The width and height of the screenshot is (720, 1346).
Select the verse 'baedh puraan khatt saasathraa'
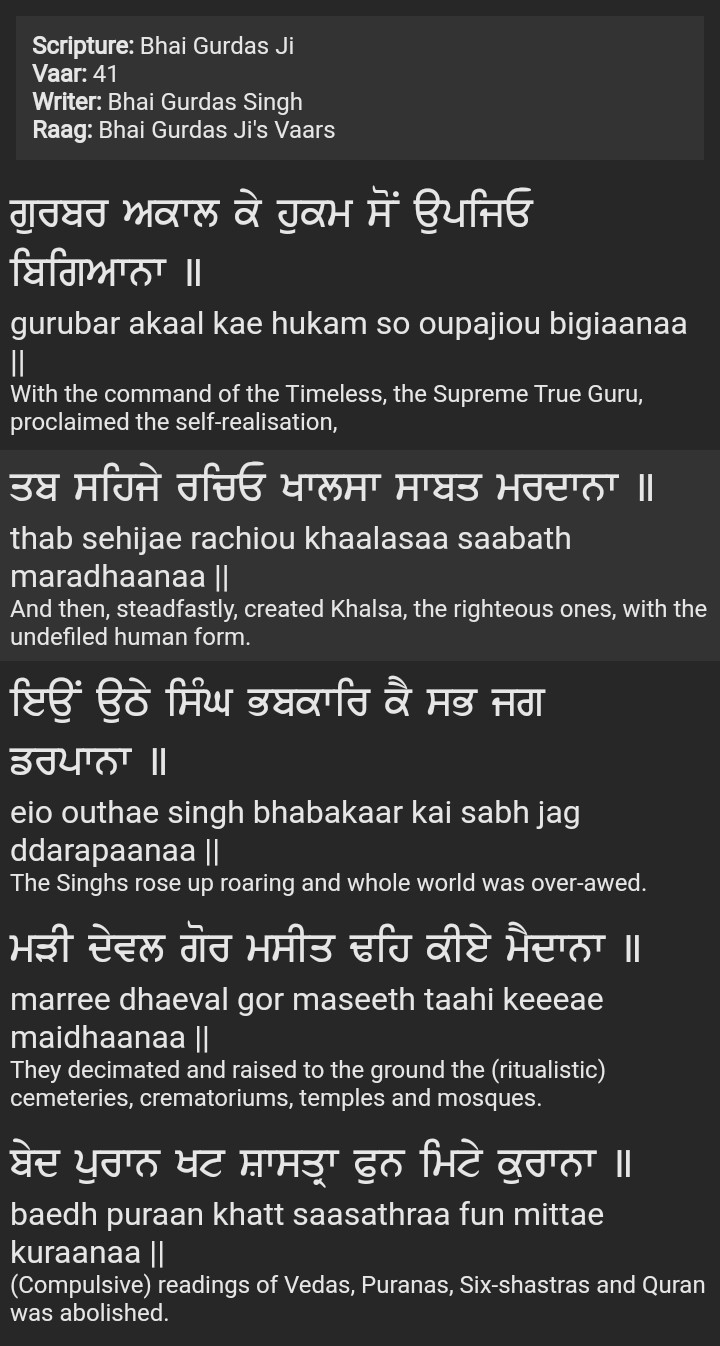click(x=306, y=1215)
